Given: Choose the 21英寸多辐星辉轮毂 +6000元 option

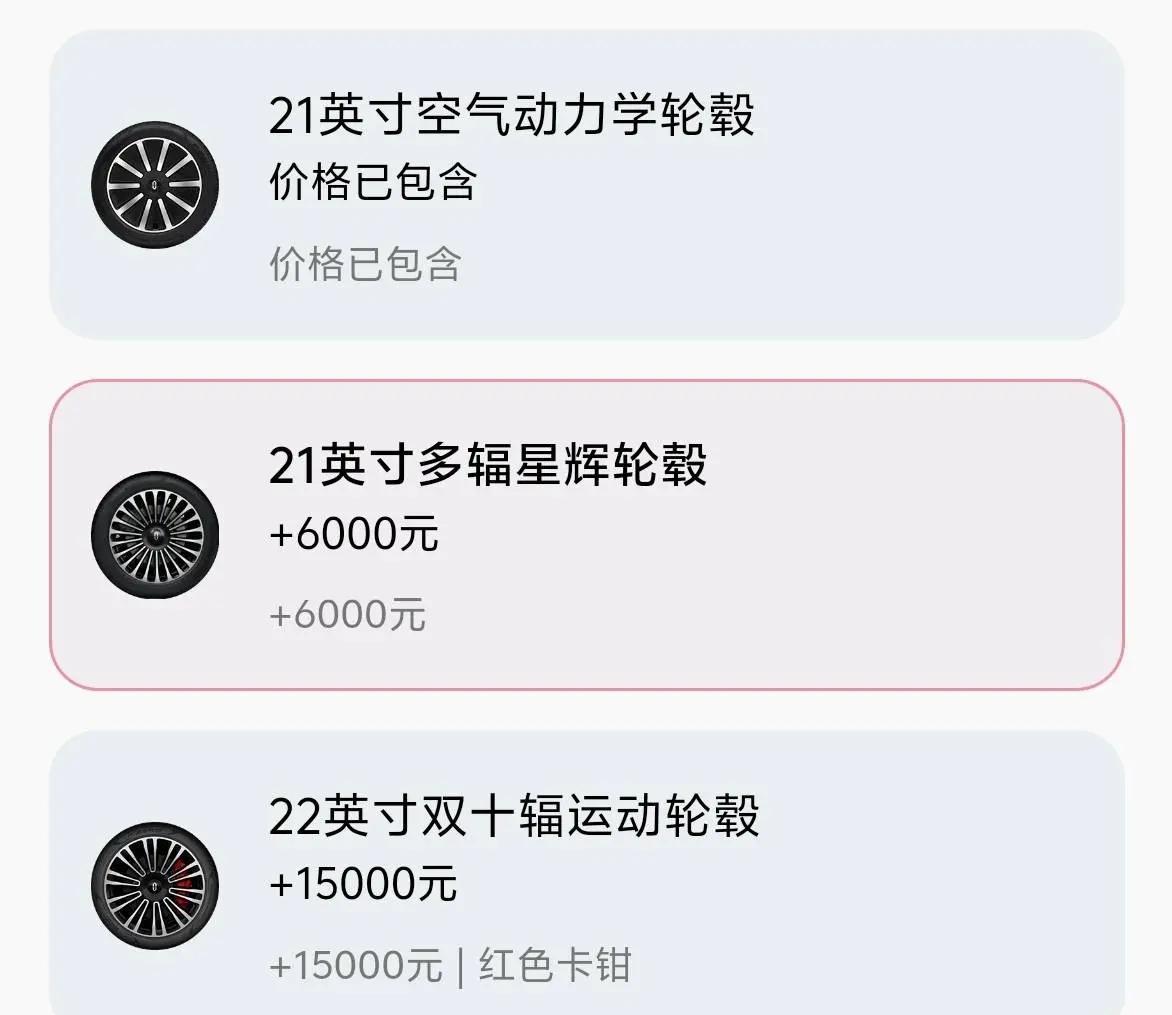Looking at the screenshot, I should pos(586,535).
